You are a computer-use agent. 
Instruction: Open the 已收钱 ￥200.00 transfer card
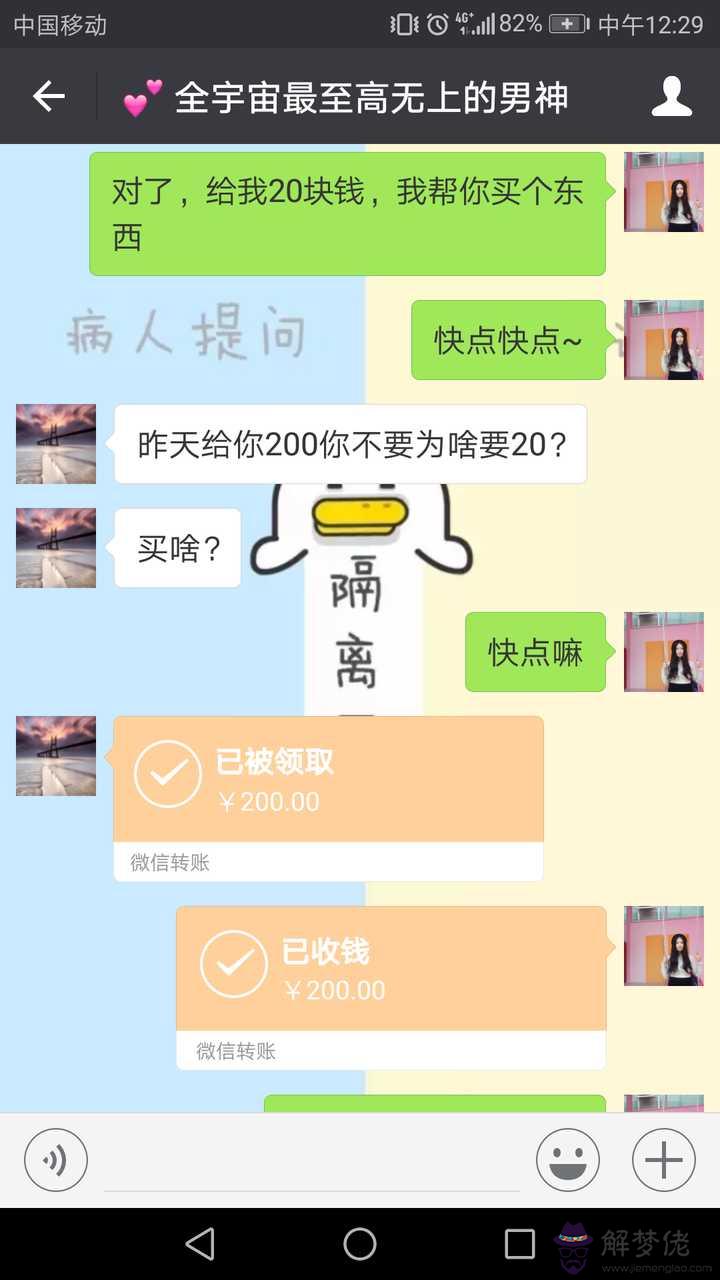(x=391, y=986)
